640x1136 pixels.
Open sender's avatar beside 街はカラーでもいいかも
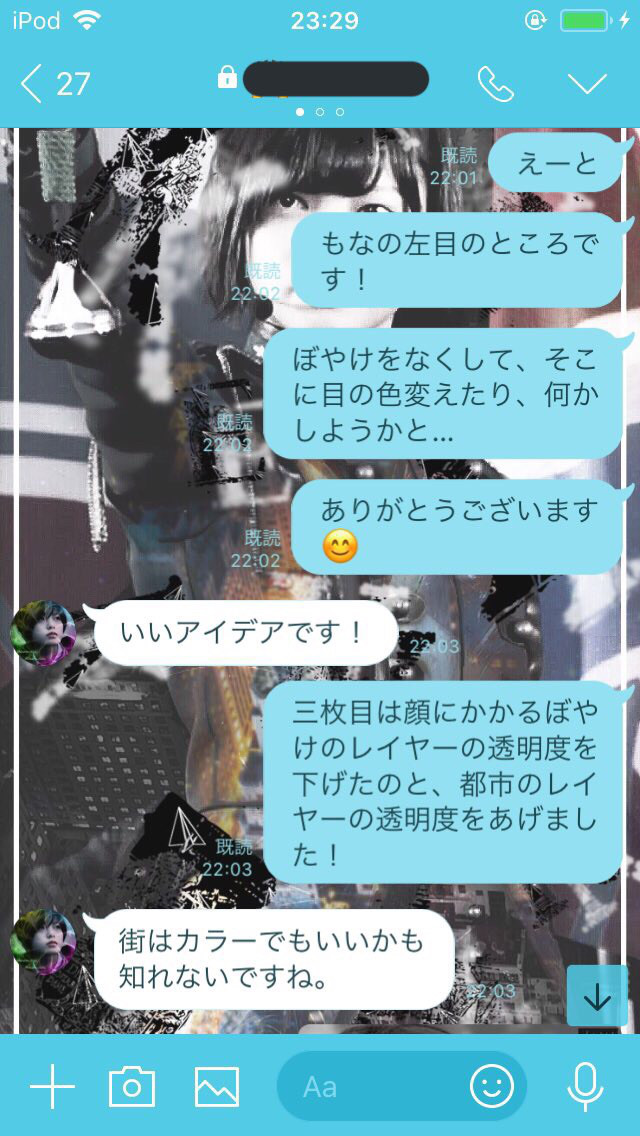click(43, 942)
